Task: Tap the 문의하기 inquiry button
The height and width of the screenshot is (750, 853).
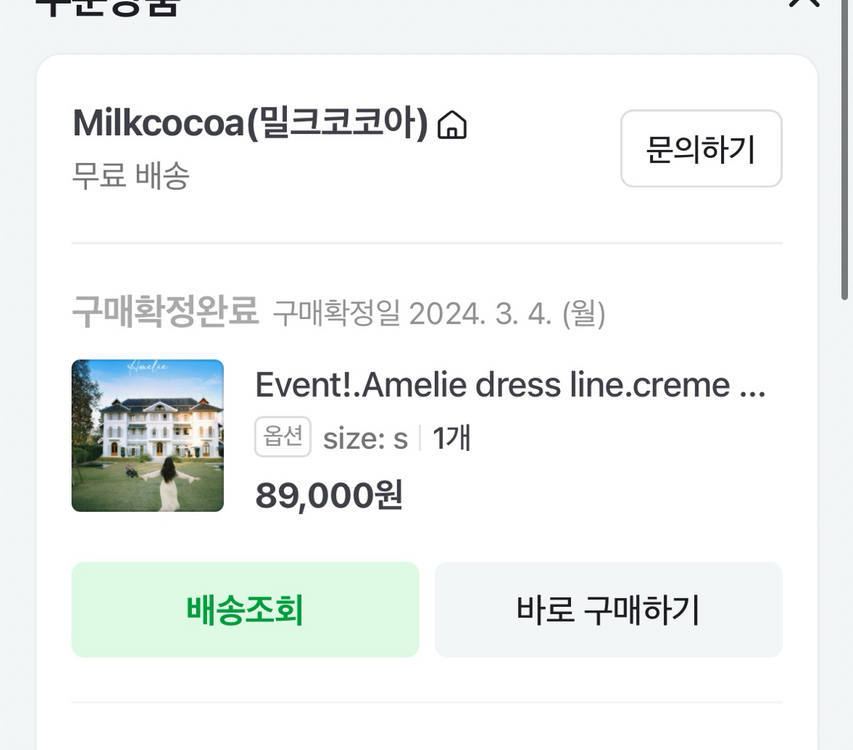Action: tap(701, 149)
